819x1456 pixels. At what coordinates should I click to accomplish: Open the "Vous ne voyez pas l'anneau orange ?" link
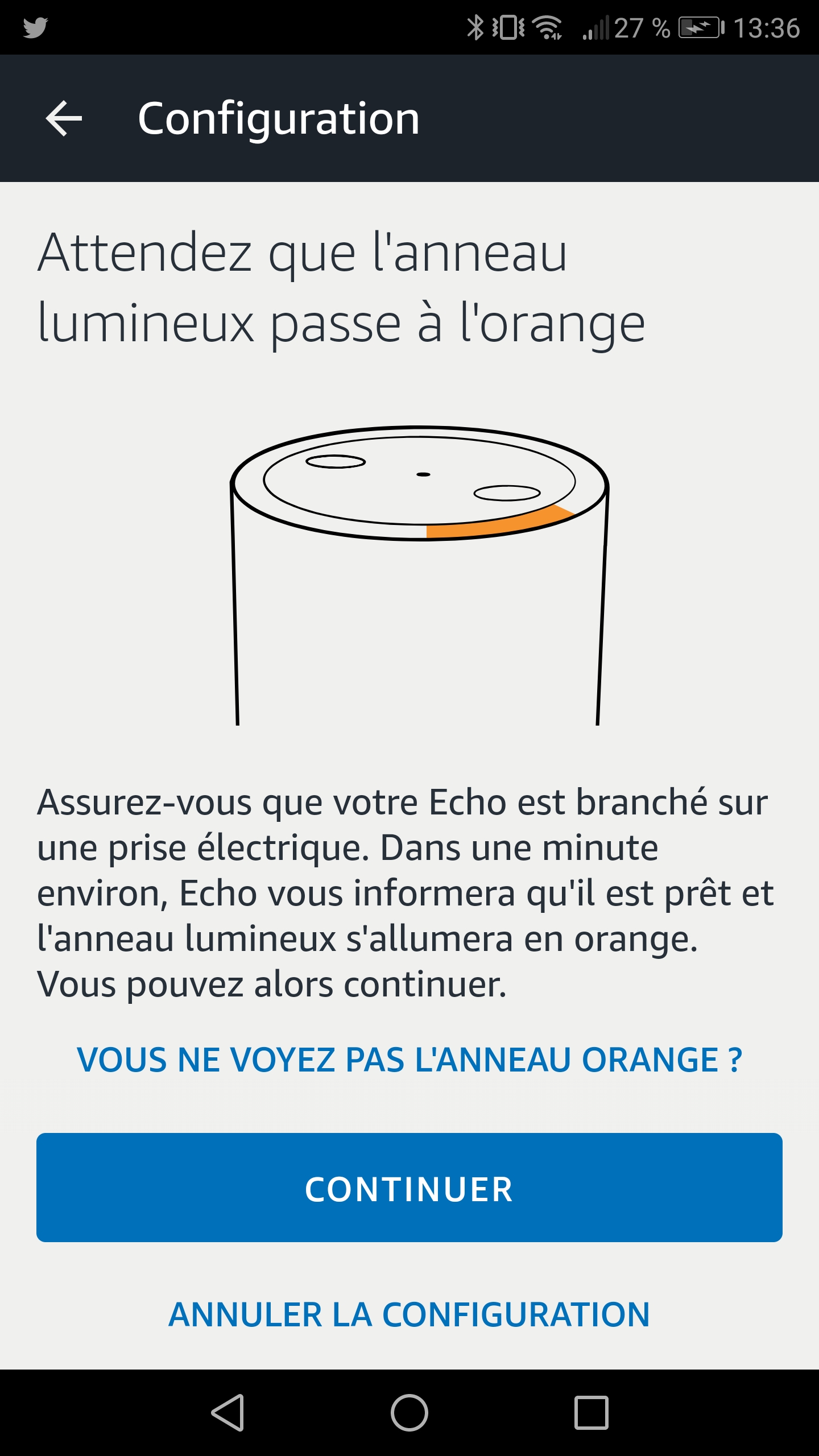(409, 1060)
